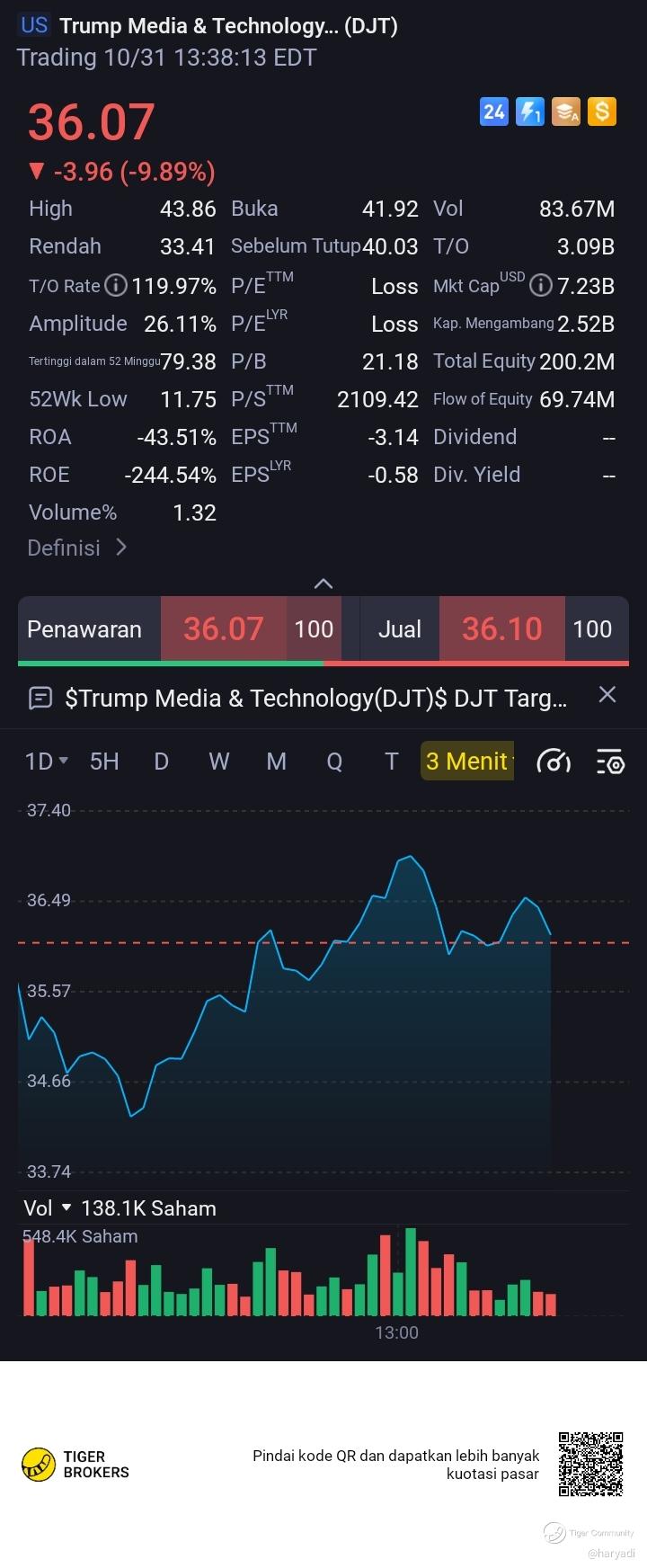The image size is (647, 1568).
Task: Open the $Trump Media & Technology post
Action: [x=315, y=699]
